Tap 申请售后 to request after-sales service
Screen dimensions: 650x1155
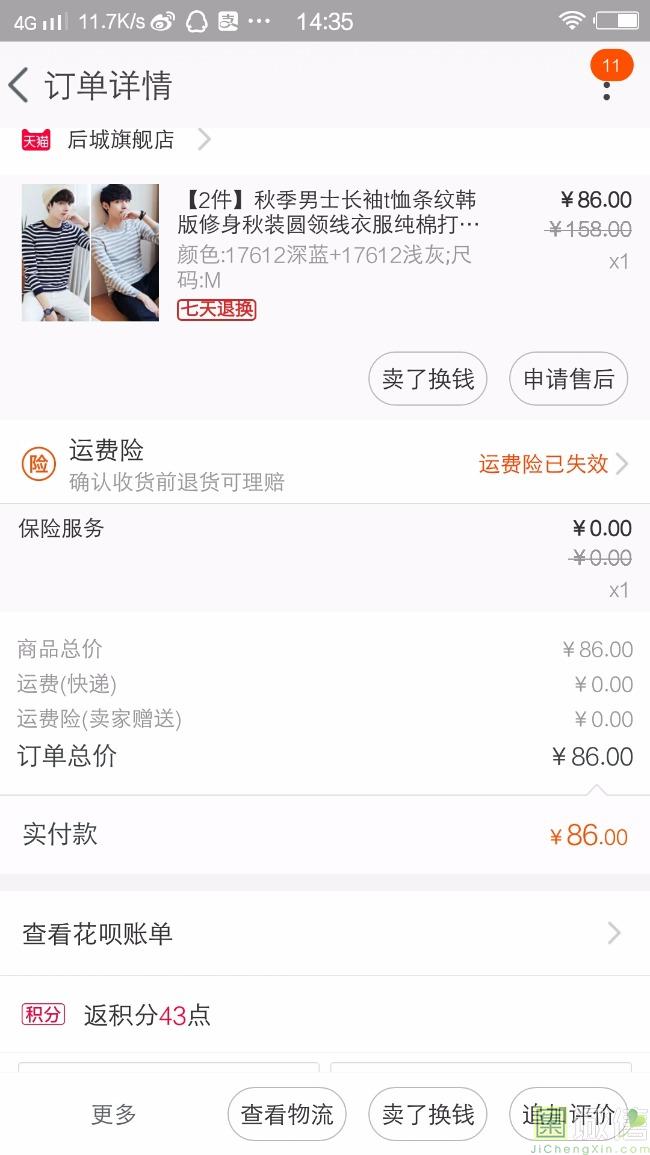coord(568,379)
